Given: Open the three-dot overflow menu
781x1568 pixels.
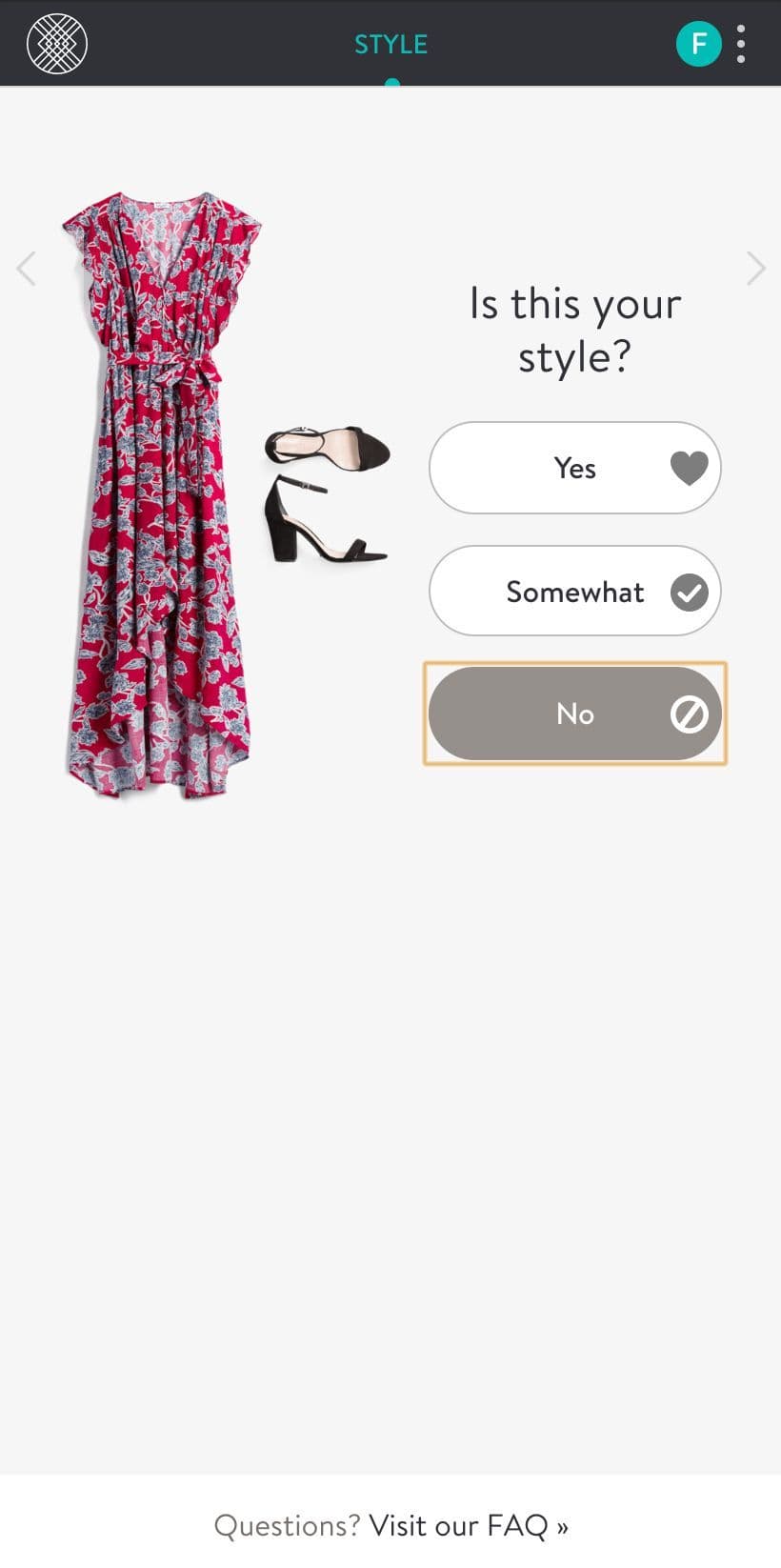Looking at the screenshot, I should click(x=741, y=44).
